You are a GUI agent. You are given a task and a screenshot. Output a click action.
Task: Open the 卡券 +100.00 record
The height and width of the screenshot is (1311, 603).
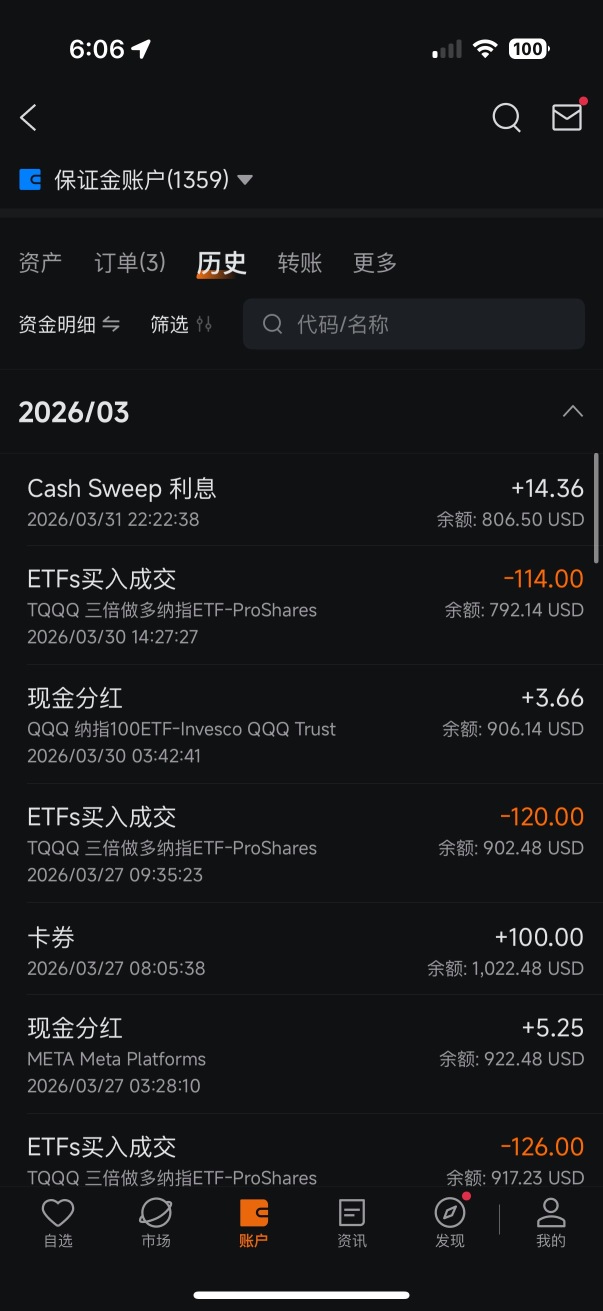tap(301, 950)
